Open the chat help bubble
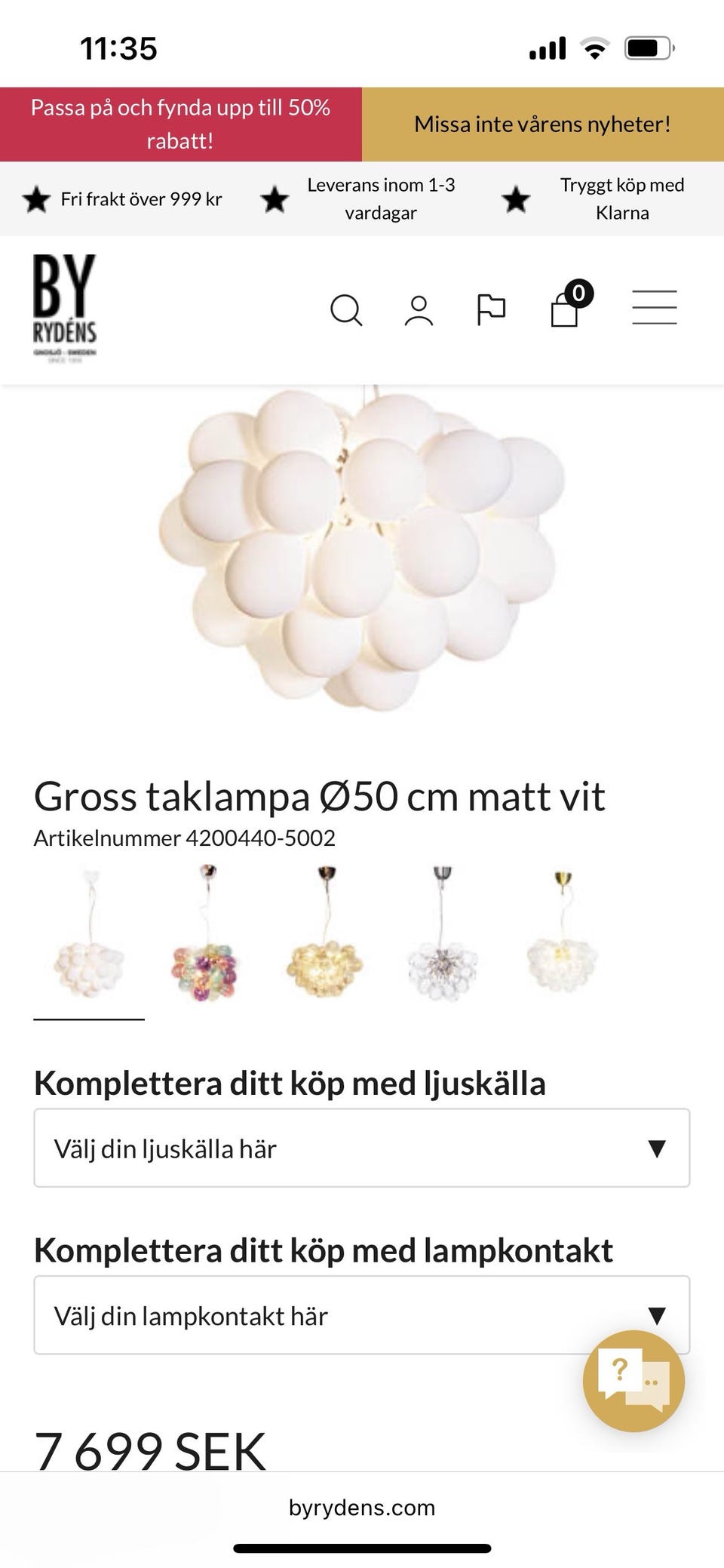 [633, 1381]
